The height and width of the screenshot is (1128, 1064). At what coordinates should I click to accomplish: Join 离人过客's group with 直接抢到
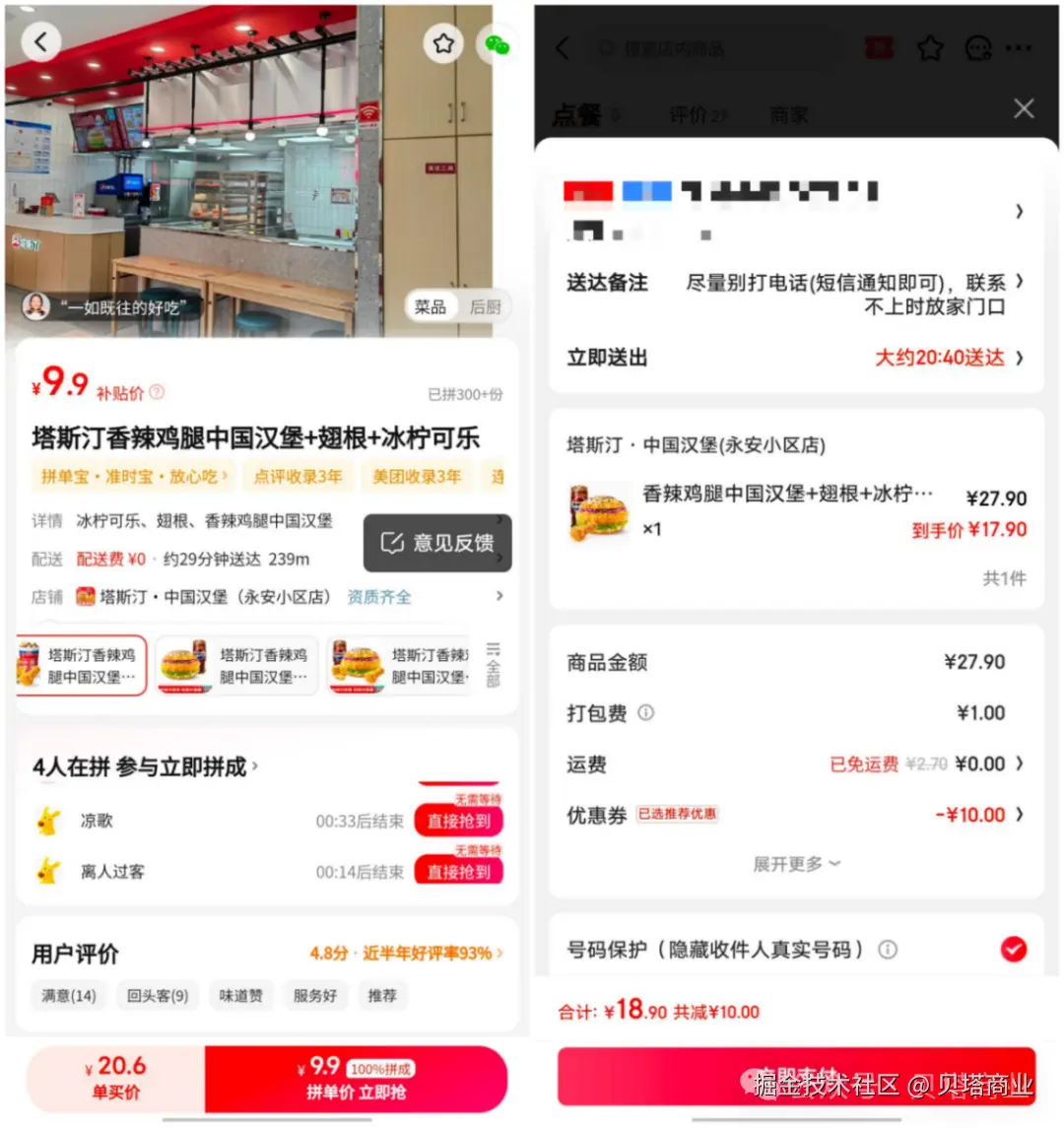coord(458,872)
